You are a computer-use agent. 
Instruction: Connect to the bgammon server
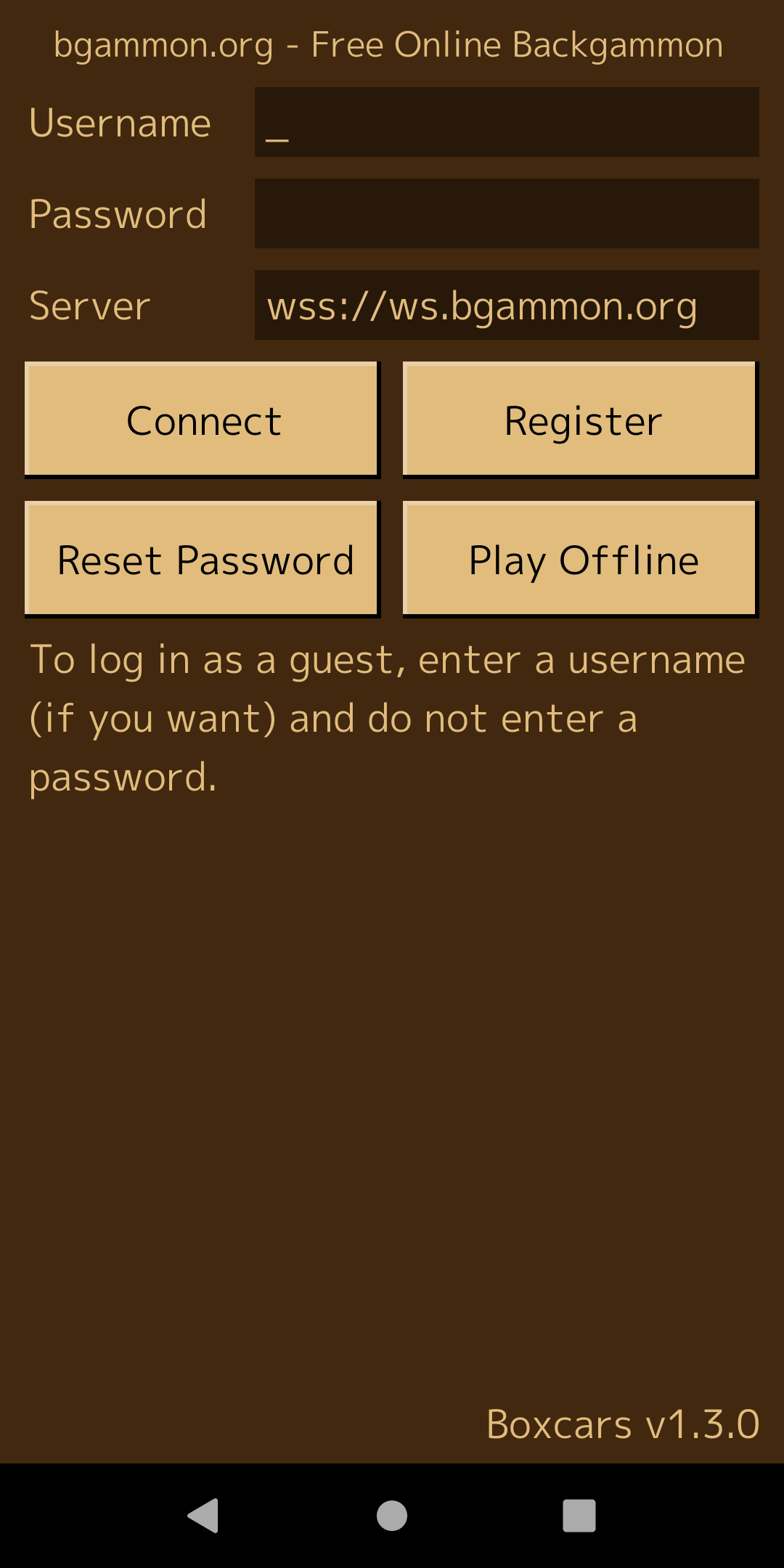click(203, 420)
